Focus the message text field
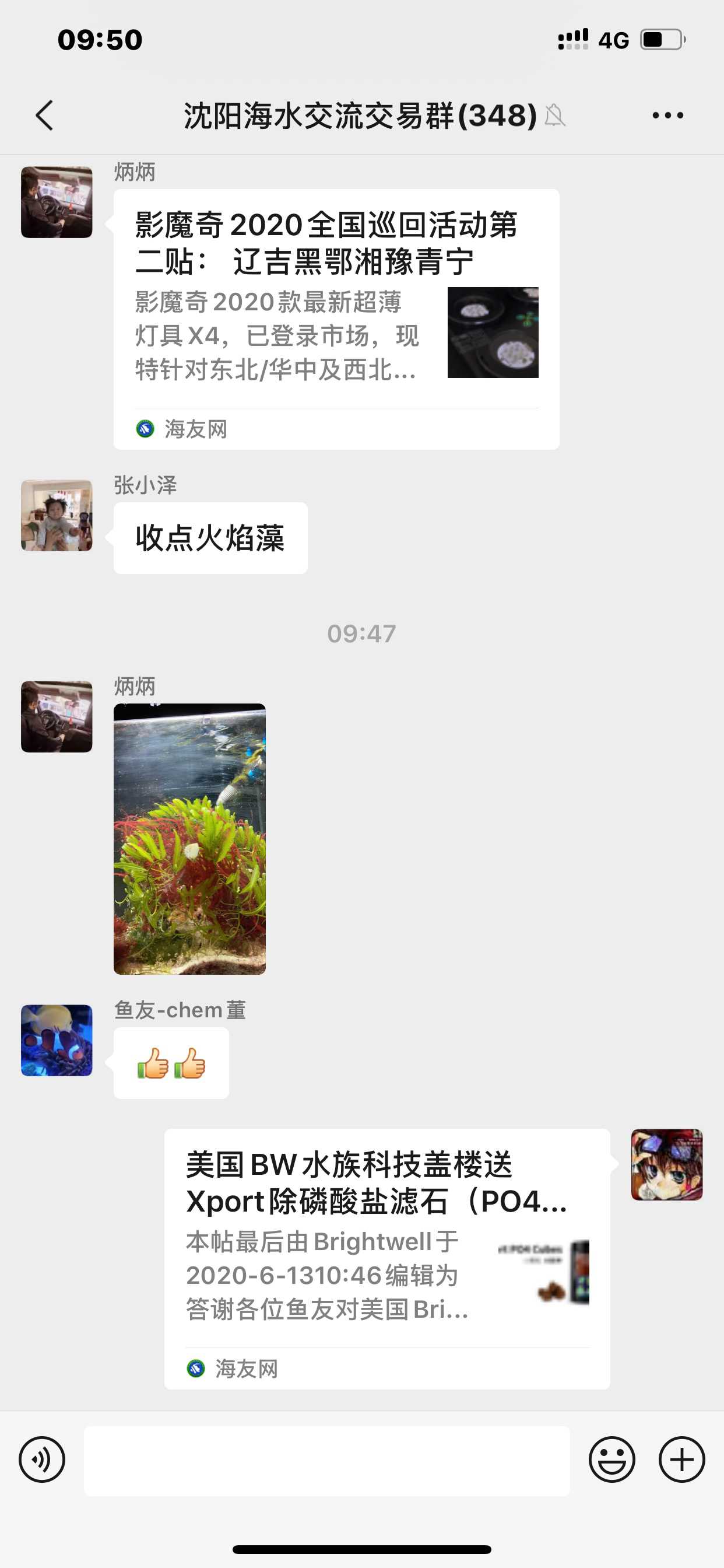724x1568 pixels. 326,1460
